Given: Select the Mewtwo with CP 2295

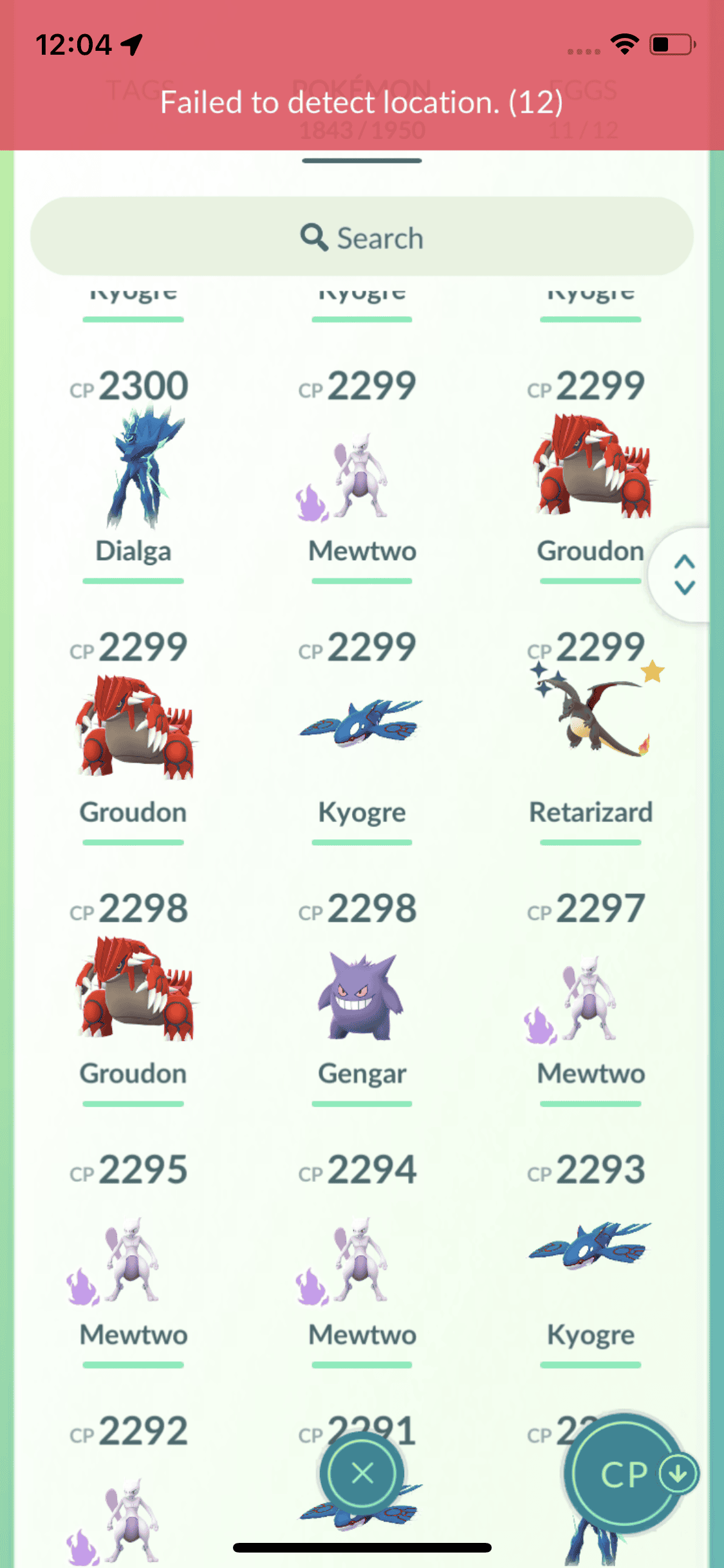Looking at the screenshot, I should point(133,1255).
